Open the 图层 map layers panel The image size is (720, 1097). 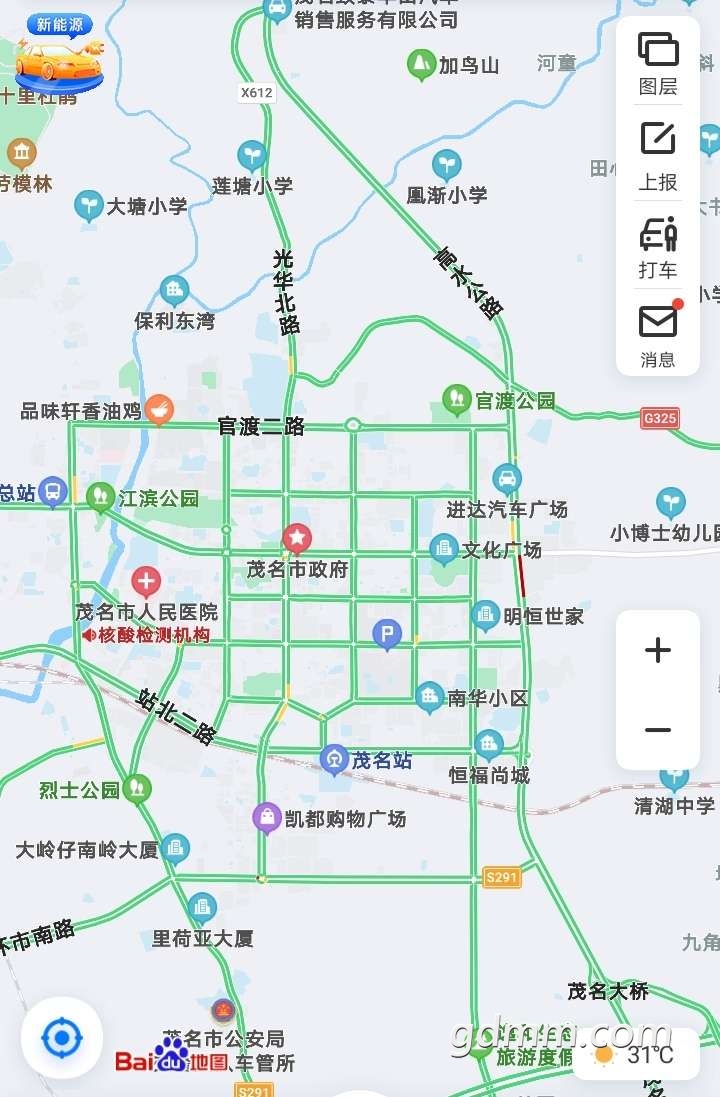pyautogui.click(x=658, y=62)
